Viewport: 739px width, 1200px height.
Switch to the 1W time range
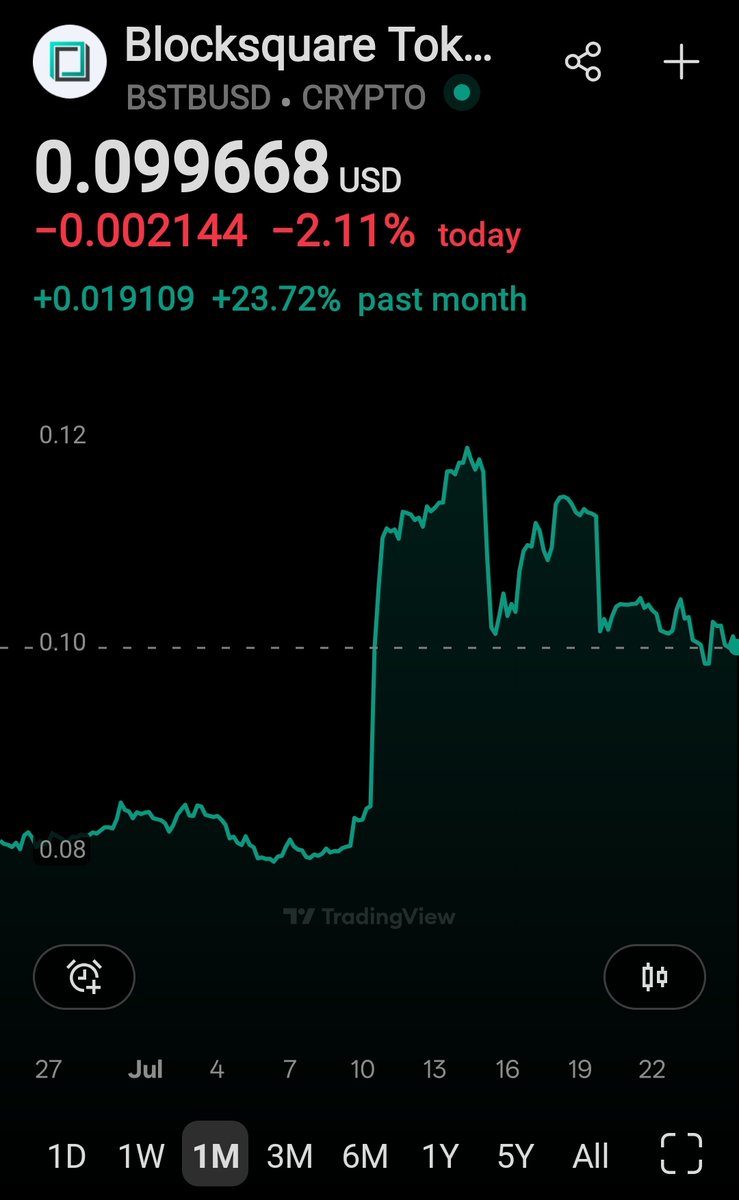[x=140, y=1156]
